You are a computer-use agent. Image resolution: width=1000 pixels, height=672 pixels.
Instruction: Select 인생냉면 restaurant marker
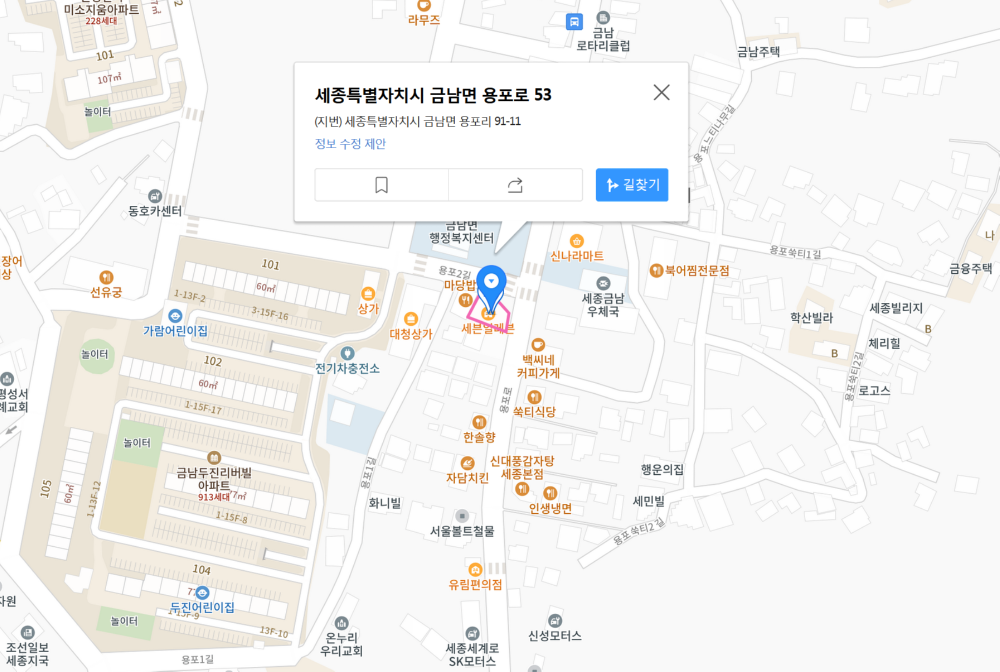pos(550,493)
